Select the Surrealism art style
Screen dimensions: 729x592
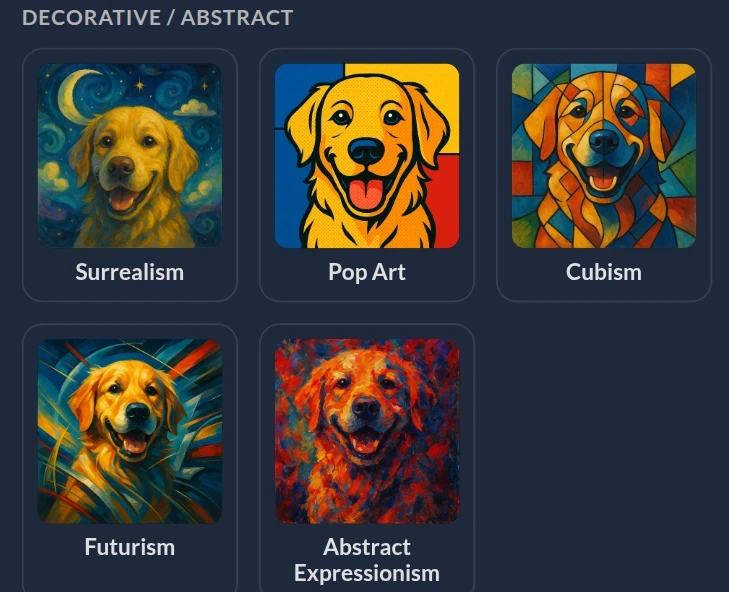point(130,175)
